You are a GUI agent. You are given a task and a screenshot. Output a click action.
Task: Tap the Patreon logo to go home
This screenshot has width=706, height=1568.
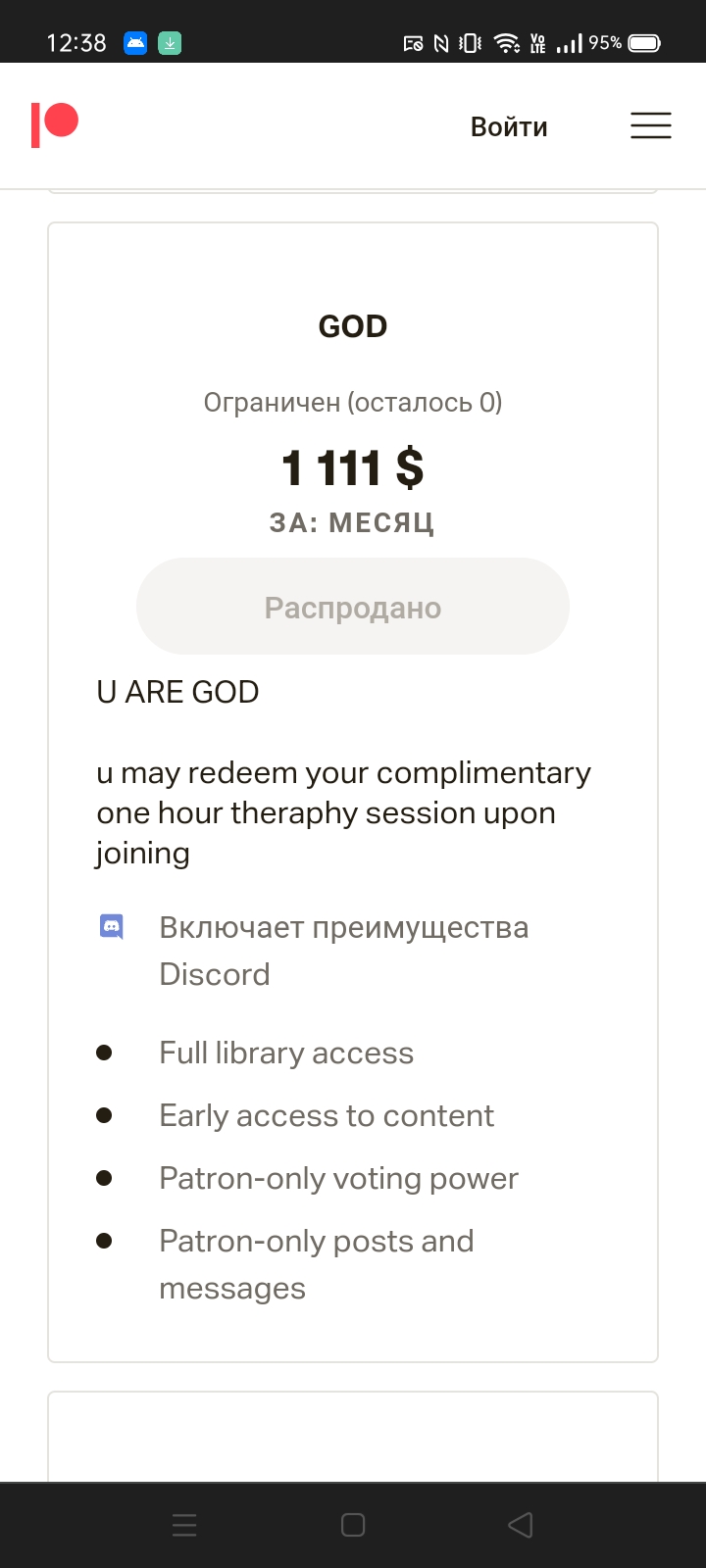[x=55, y=124]
